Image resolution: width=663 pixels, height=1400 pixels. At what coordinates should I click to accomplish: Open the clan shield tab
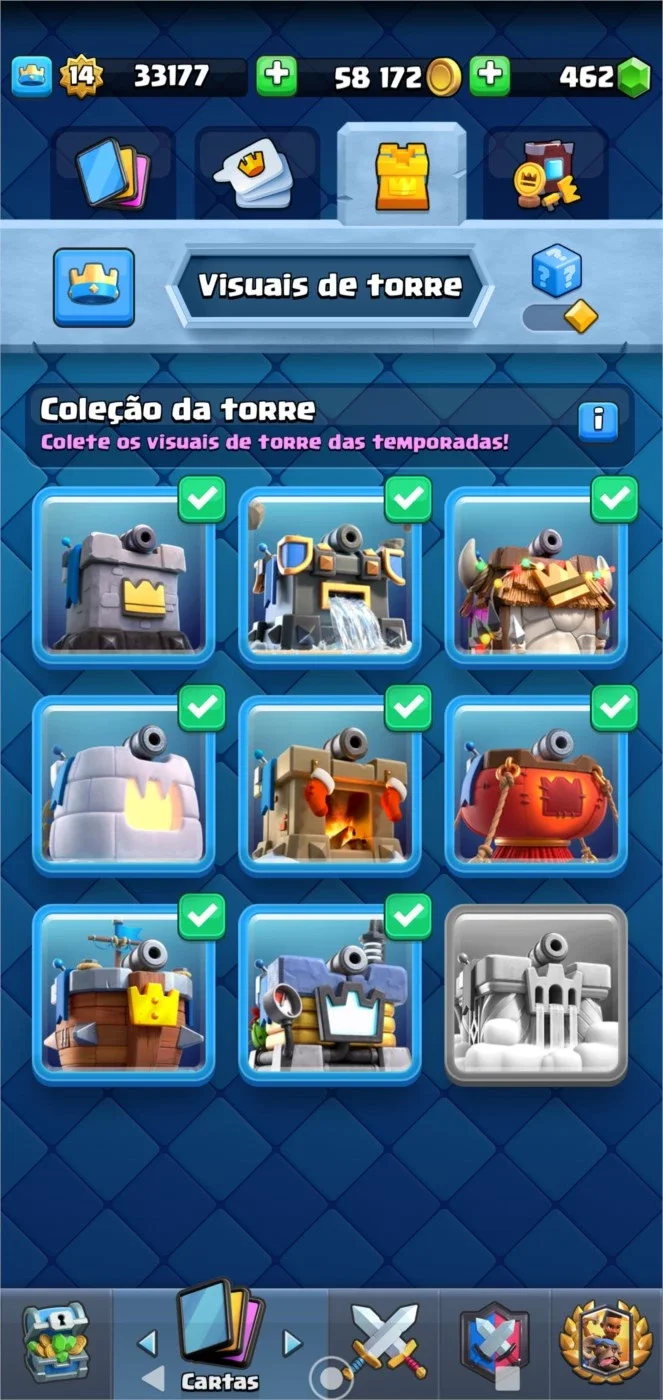coord(494,1342)
